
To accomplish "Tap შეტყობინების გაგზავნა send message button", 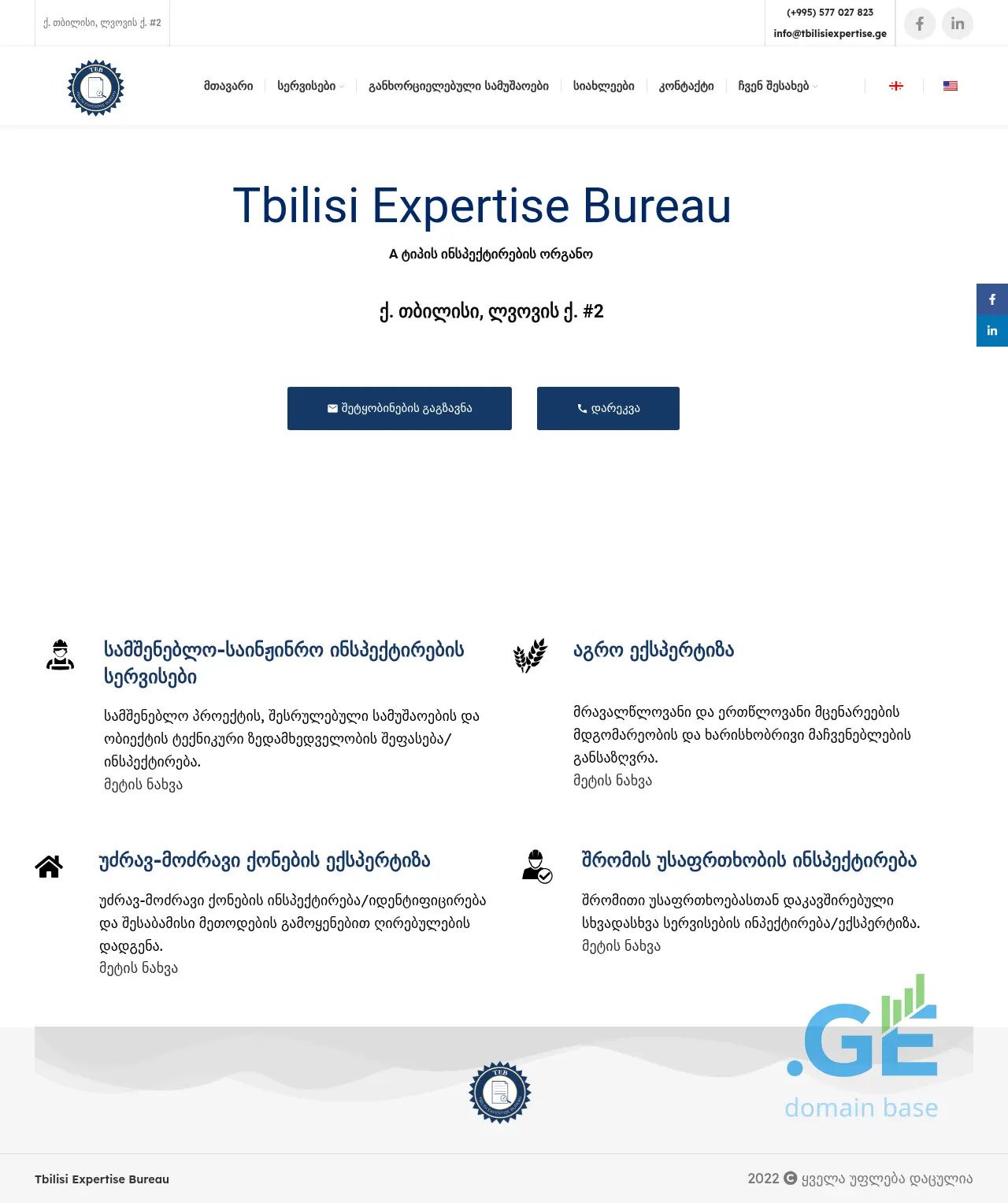I will [399, 408].
